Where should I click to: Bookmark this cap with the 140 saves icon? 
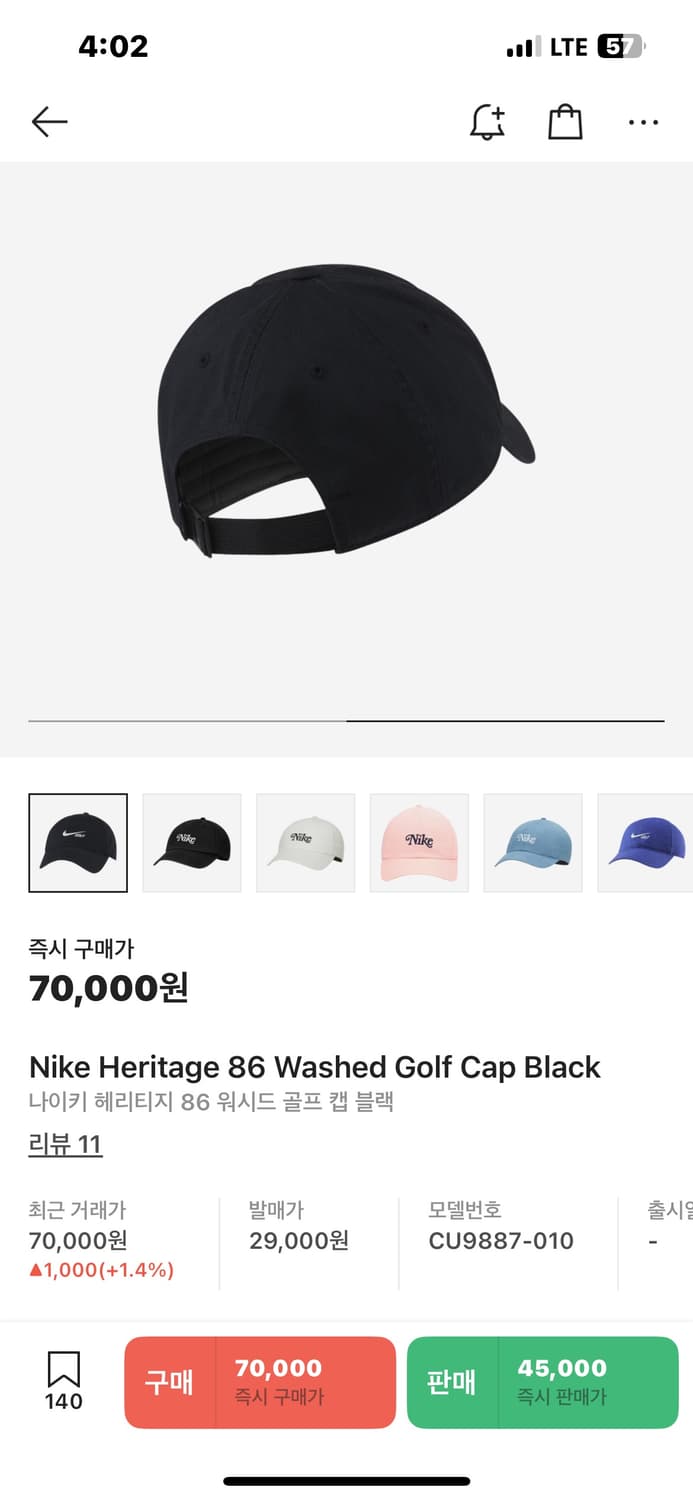point(63,1380)
